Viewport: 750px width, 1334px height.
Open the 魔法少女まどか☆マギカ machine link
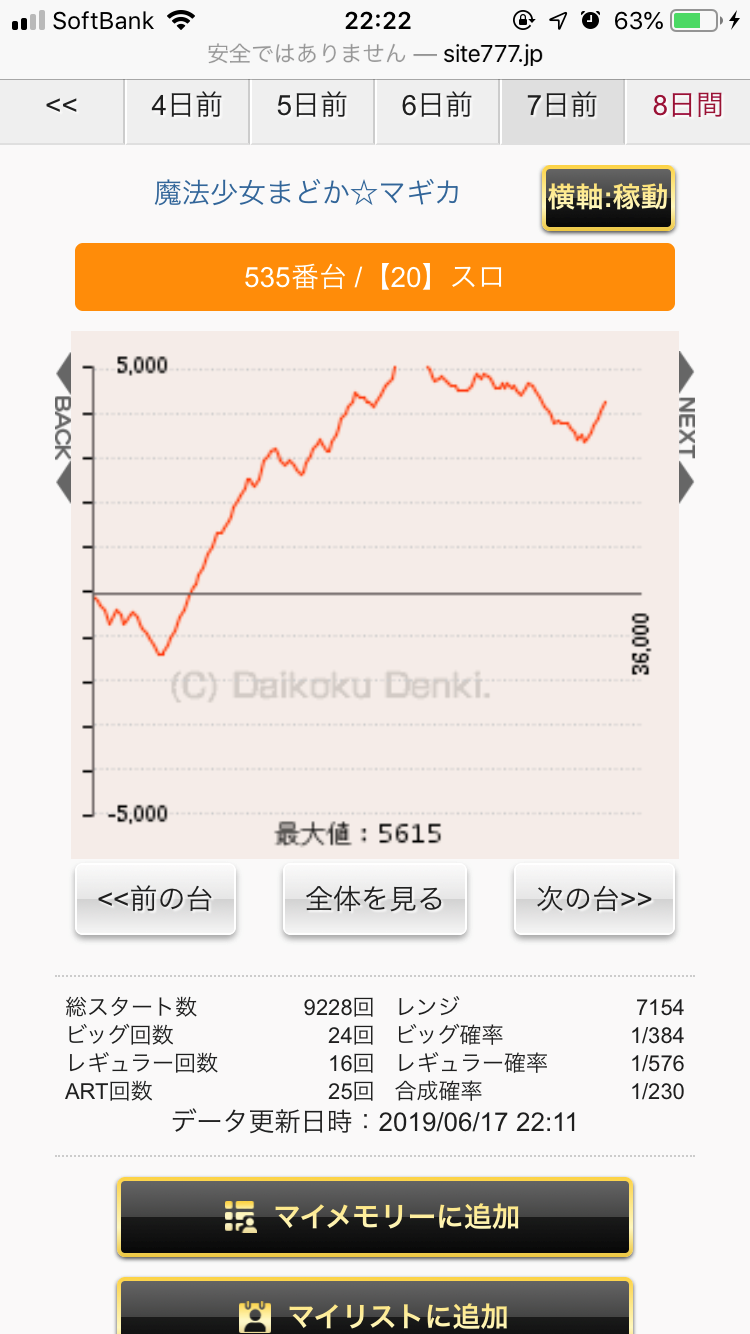307,193
